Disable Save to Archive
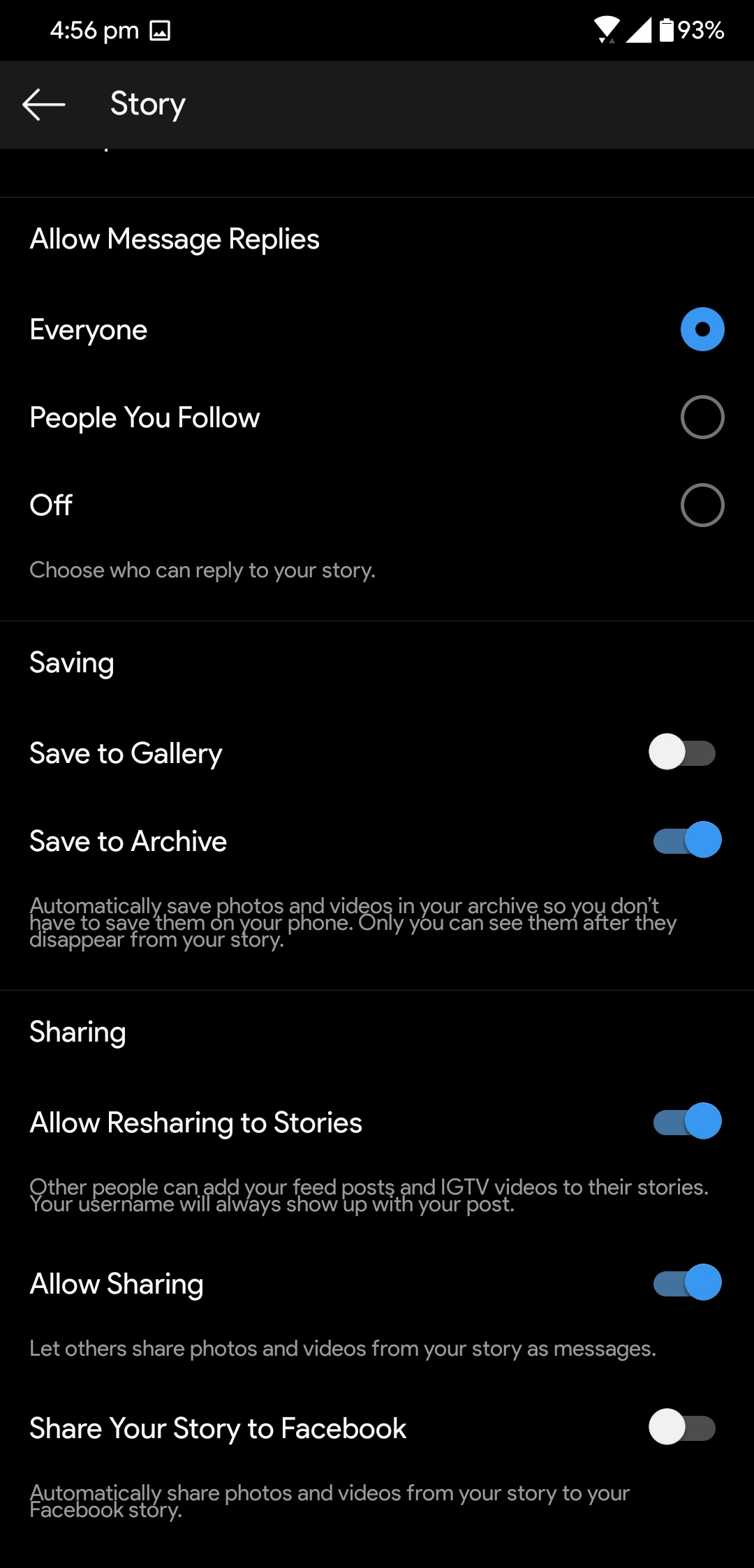Image resolution: width=754 pixels, height=1568 pixels. pyautogui.click(x=687, y=840)
